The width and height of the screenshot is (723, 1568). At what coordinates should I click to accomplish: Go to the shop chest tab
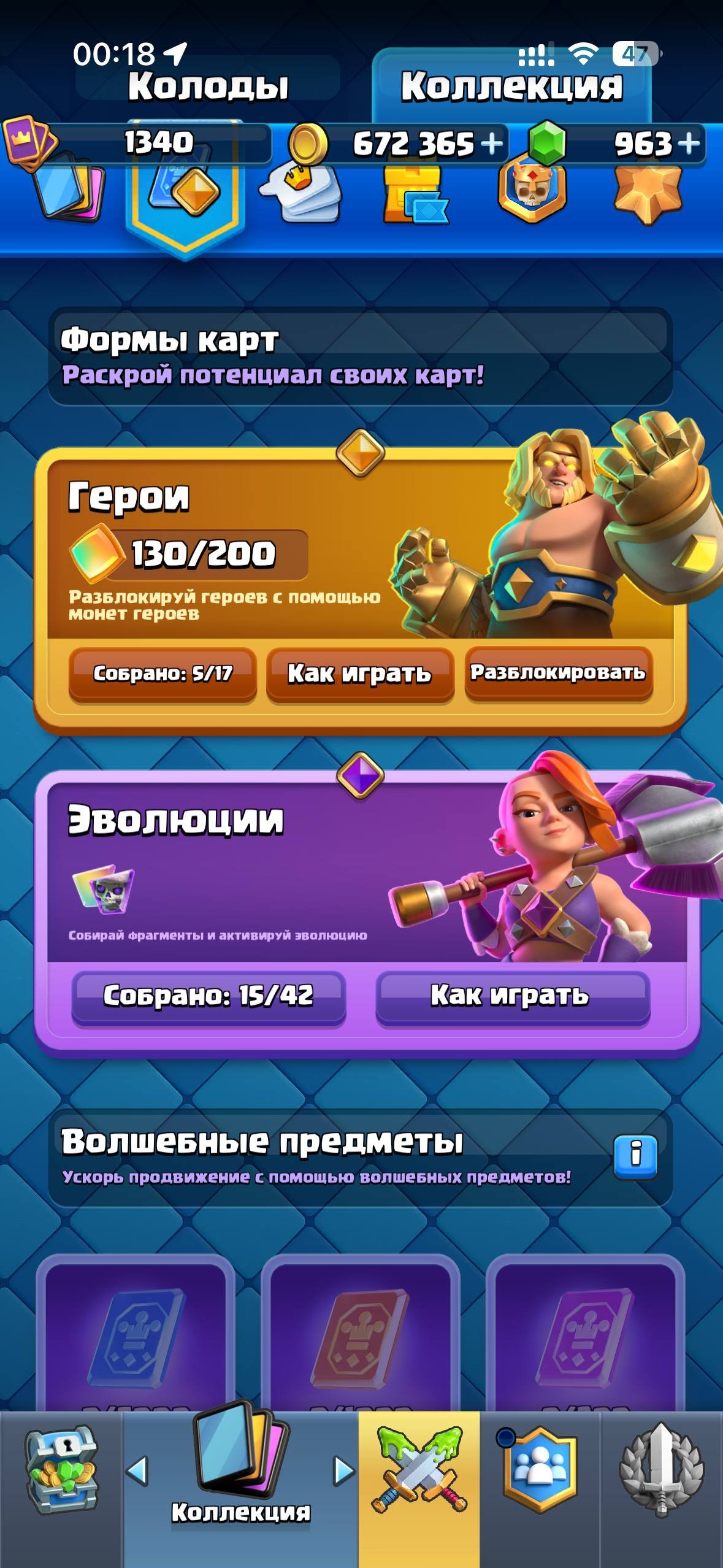61,1472
